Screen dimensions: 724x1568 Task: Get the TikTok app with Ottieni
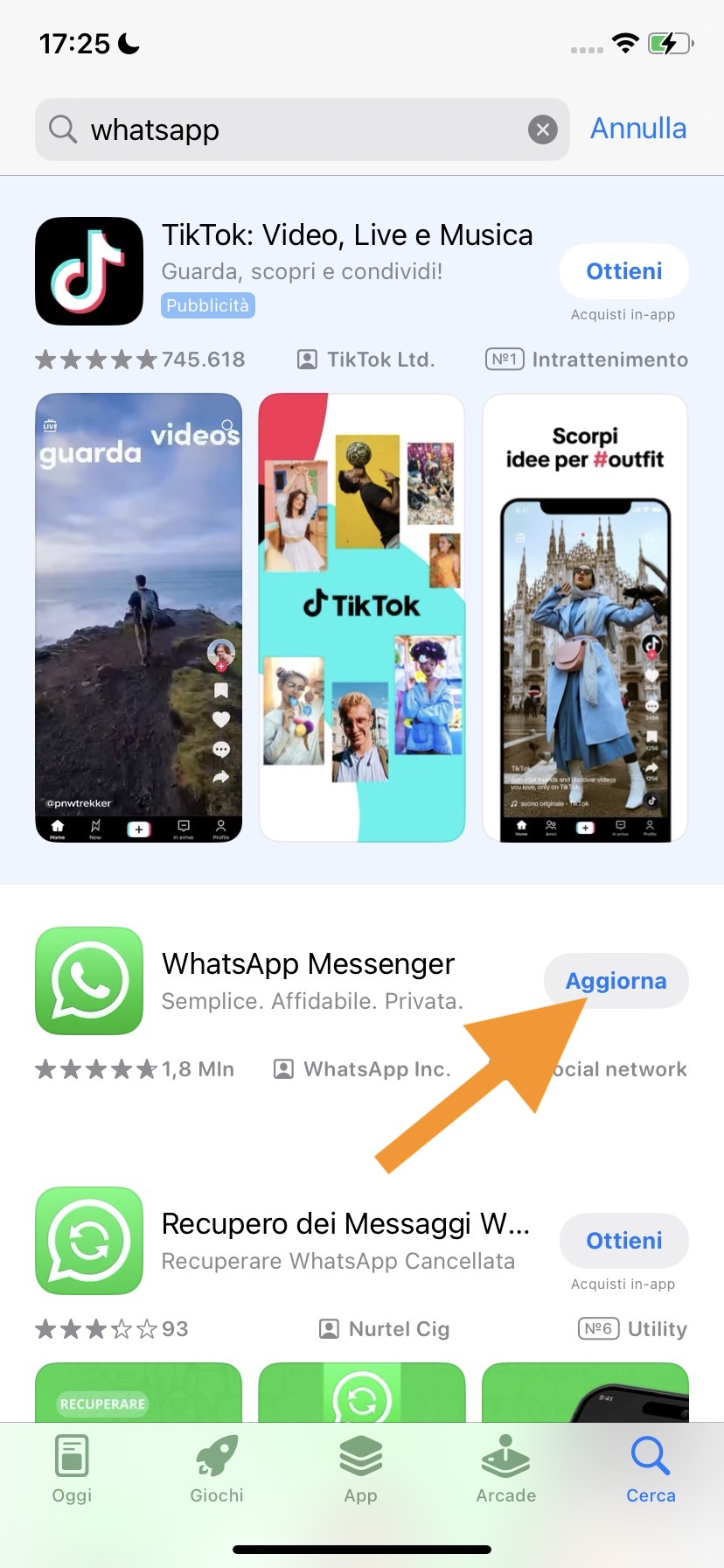tap(623, 271)
